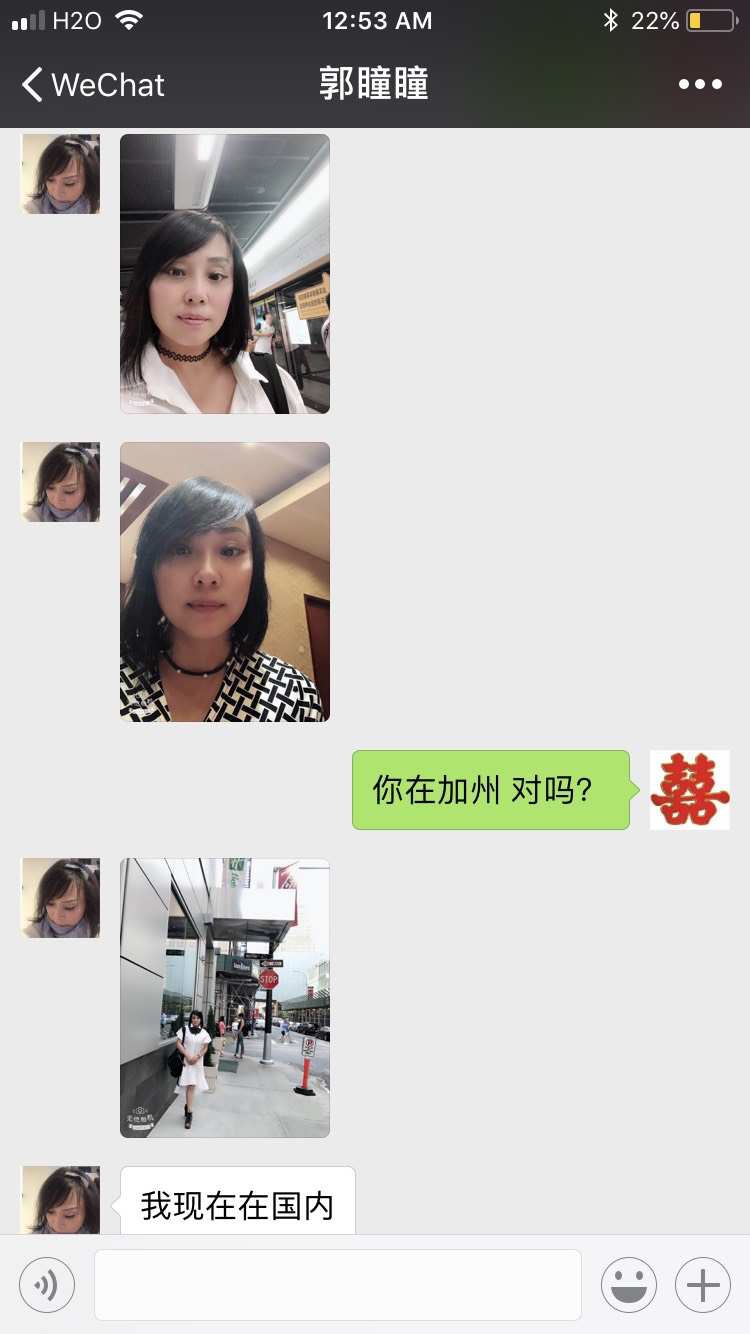Open the street photo with the stop sign
The width and height of the screenshot is (750, 1334).
click(225, 998)
